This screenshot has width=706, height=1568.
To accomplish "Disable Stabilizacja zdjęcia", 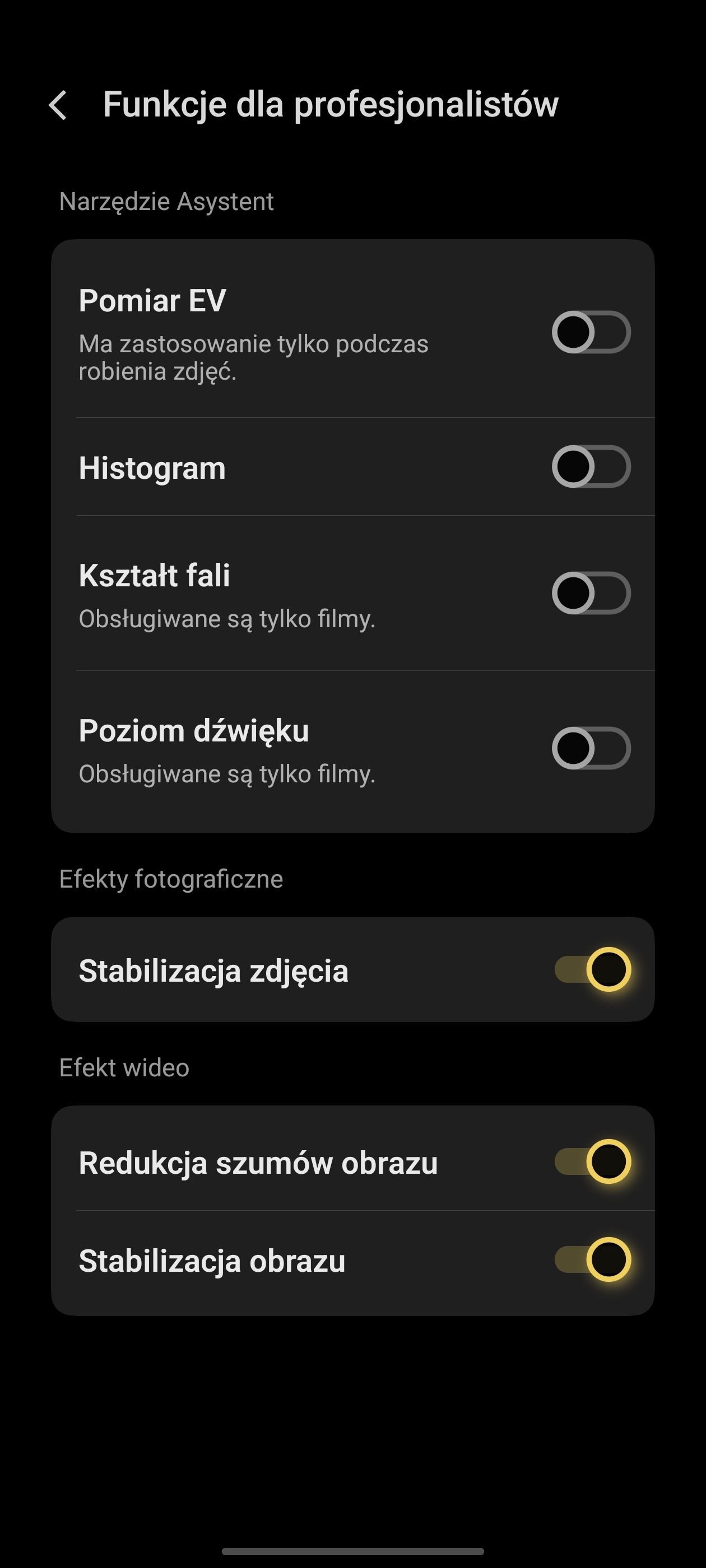I will (x=592, y=969).
